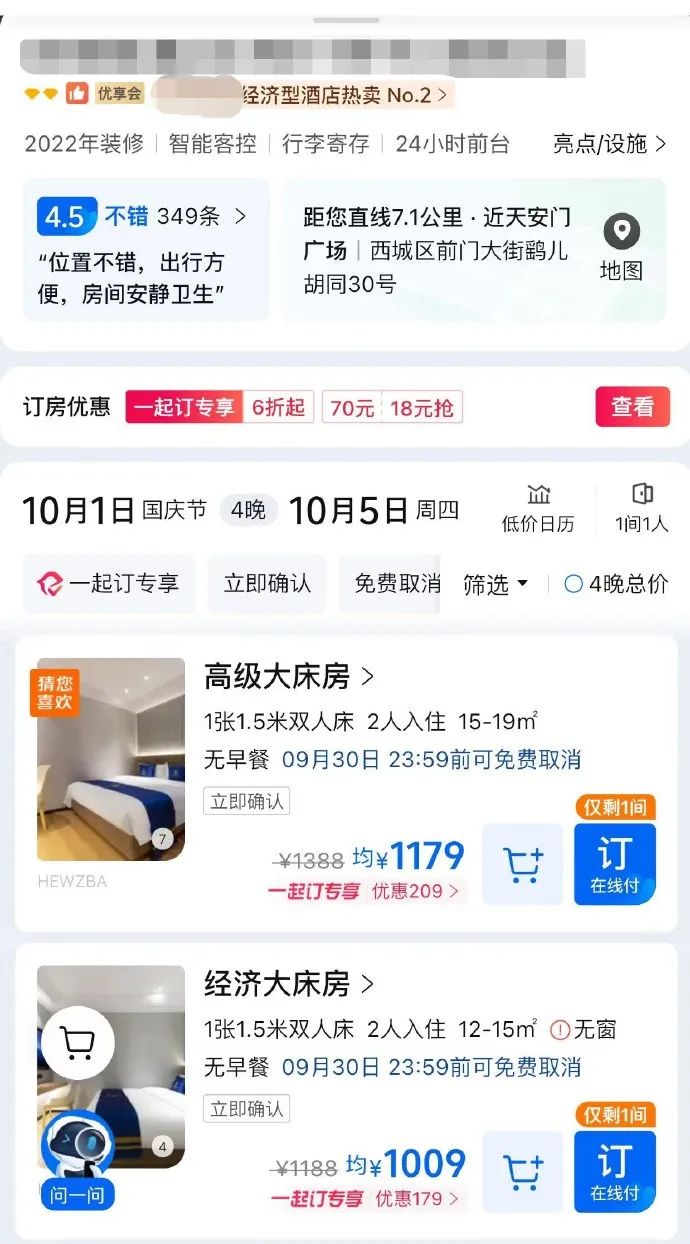View photos of the 高级大床房

[111, 759]
